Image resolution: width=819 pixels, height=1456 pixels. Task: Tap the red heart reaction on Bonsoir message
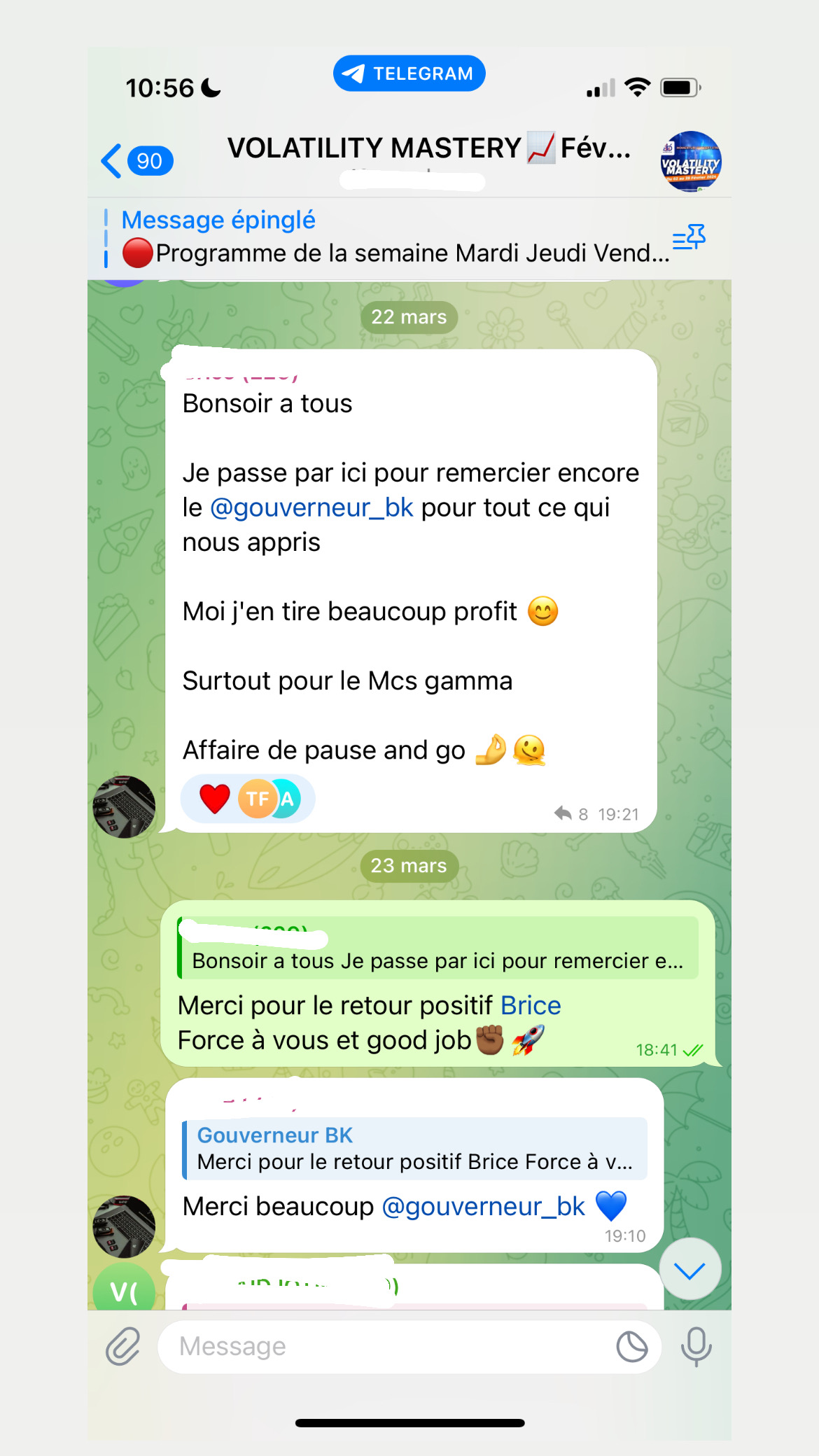click(x=214, y=799)
